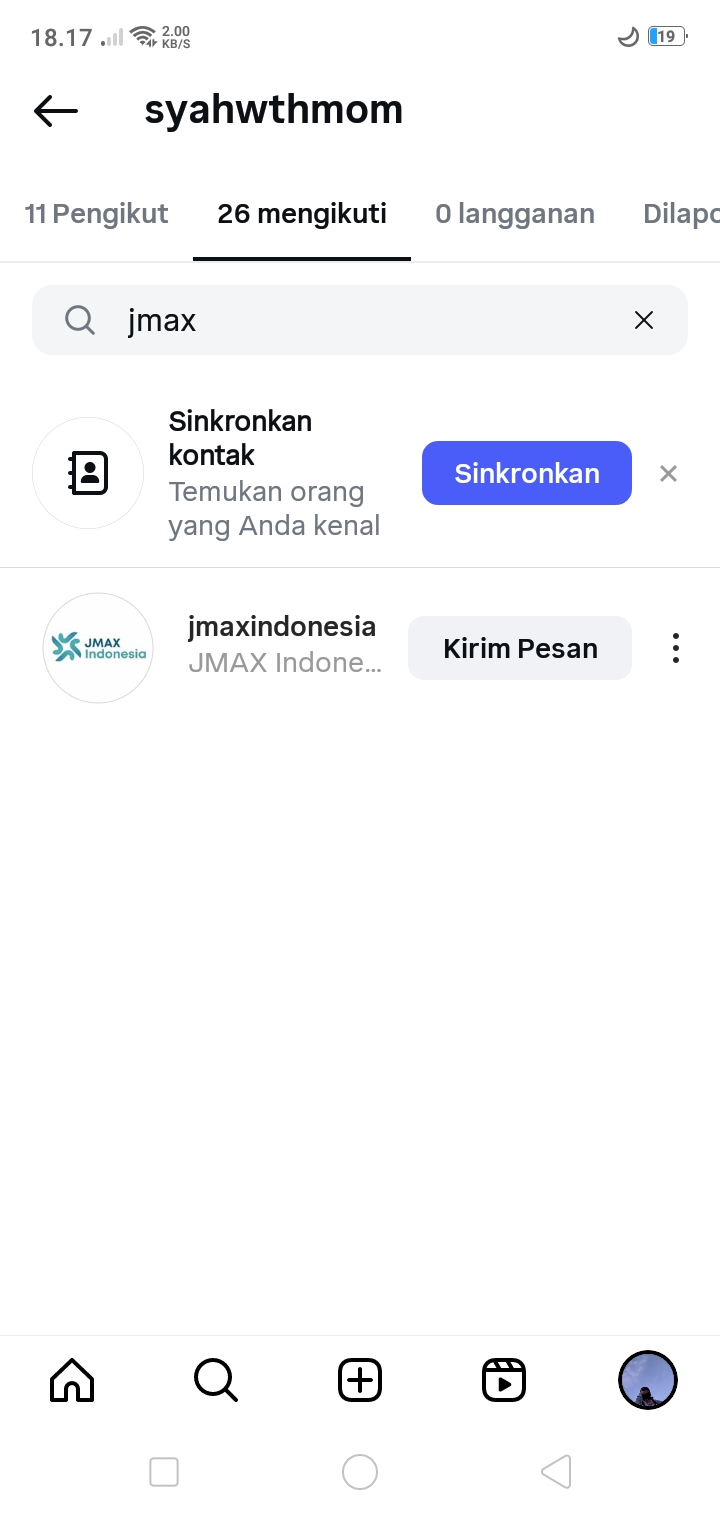The width and height of the screenshot is (720, 1520).
Task: Open the Search and explore tab
Action: 215,1381
